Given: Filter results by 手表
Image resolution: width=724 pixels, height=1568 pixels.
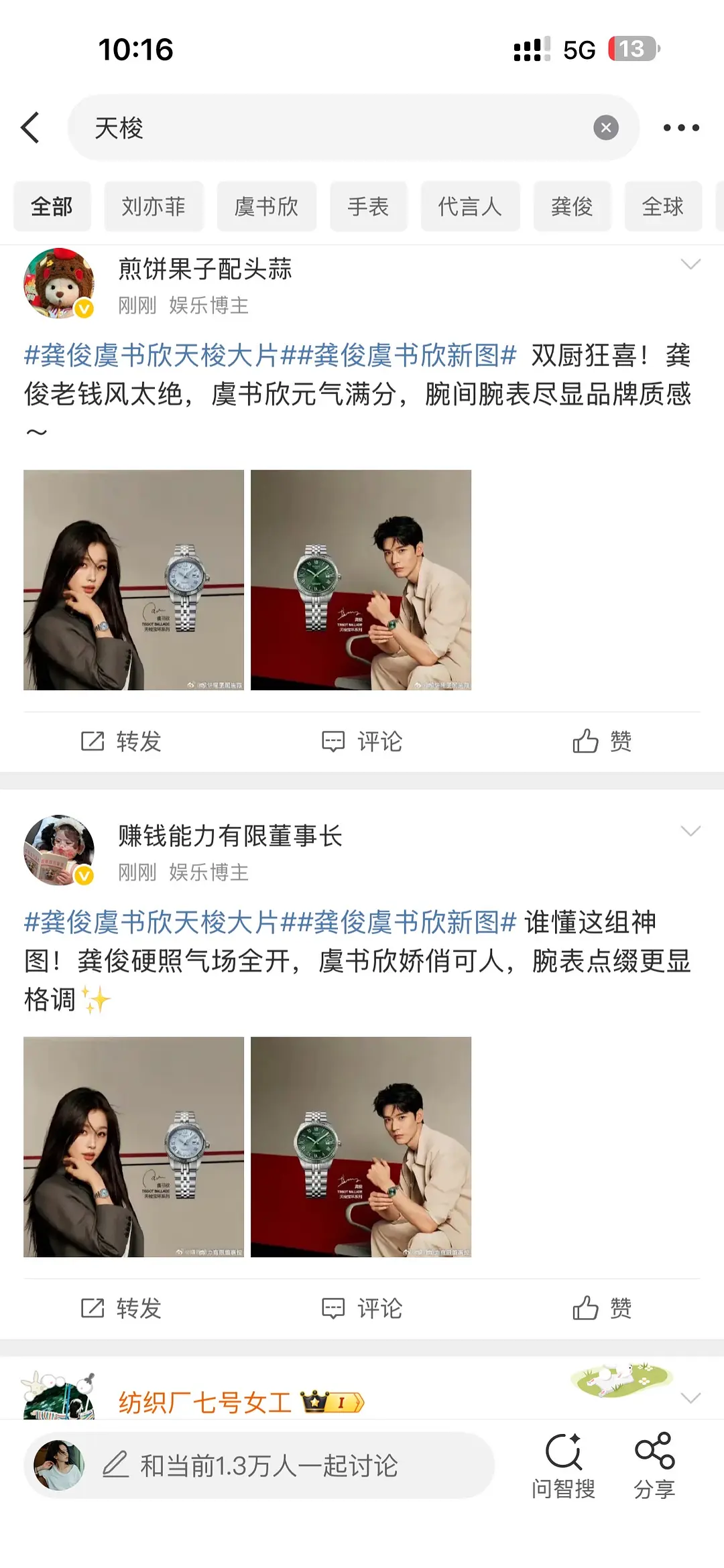Looking at the screenshot, I should coord(368,206).
